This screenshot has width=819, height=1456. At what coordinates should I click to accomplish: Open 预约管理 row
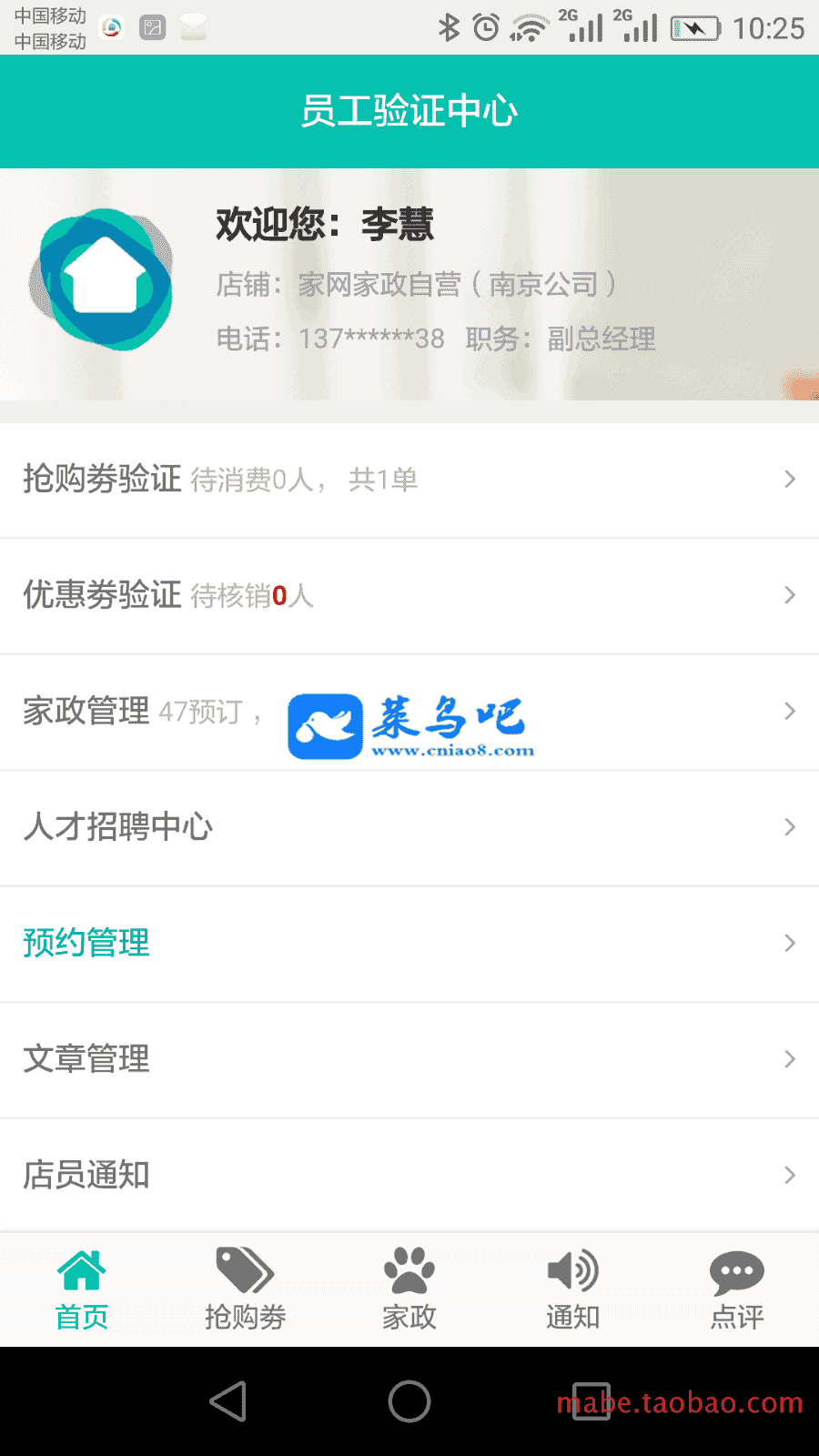[x=409, y=943]
